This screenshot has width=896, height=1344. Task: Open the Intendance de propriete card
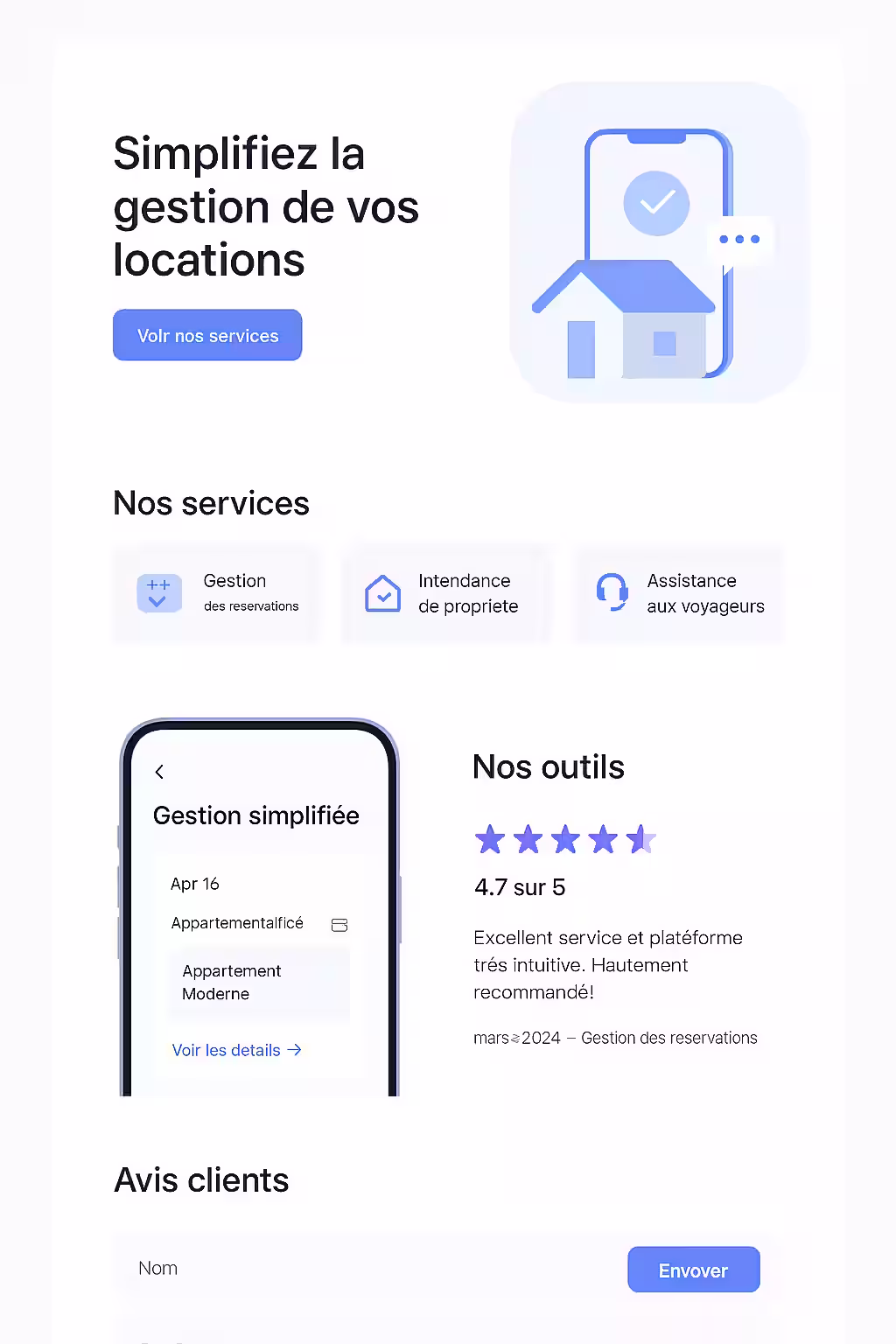tap(446, 593)
